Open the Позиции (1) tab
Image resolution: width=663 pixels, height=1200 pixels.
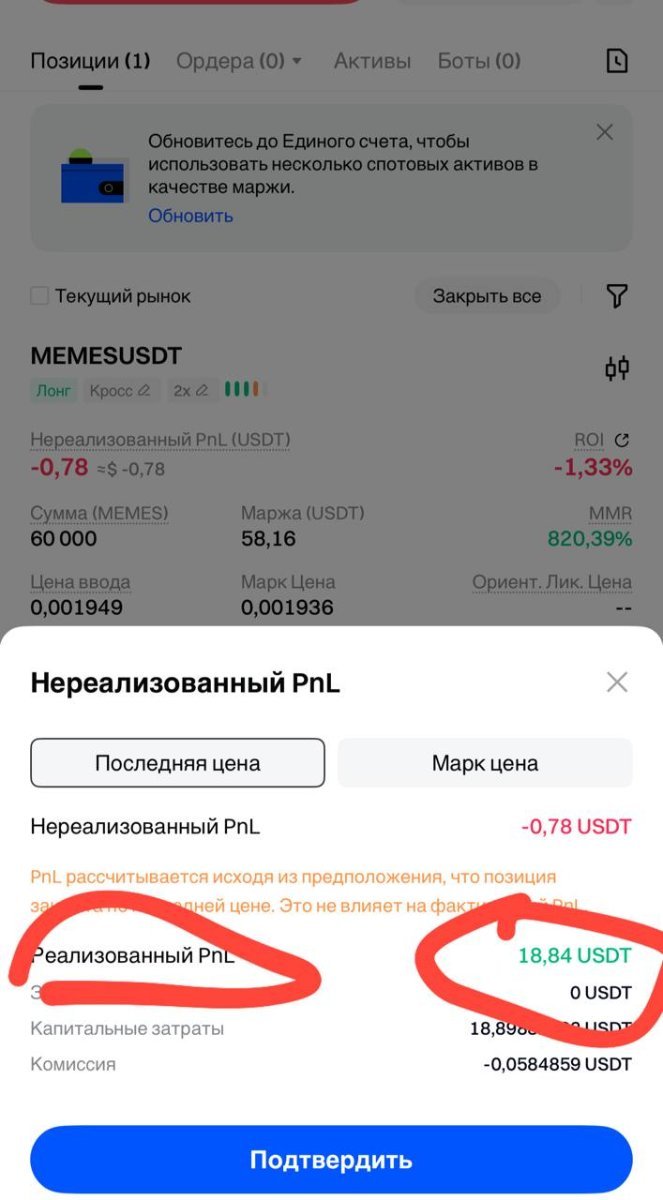(x=90, y=61)
